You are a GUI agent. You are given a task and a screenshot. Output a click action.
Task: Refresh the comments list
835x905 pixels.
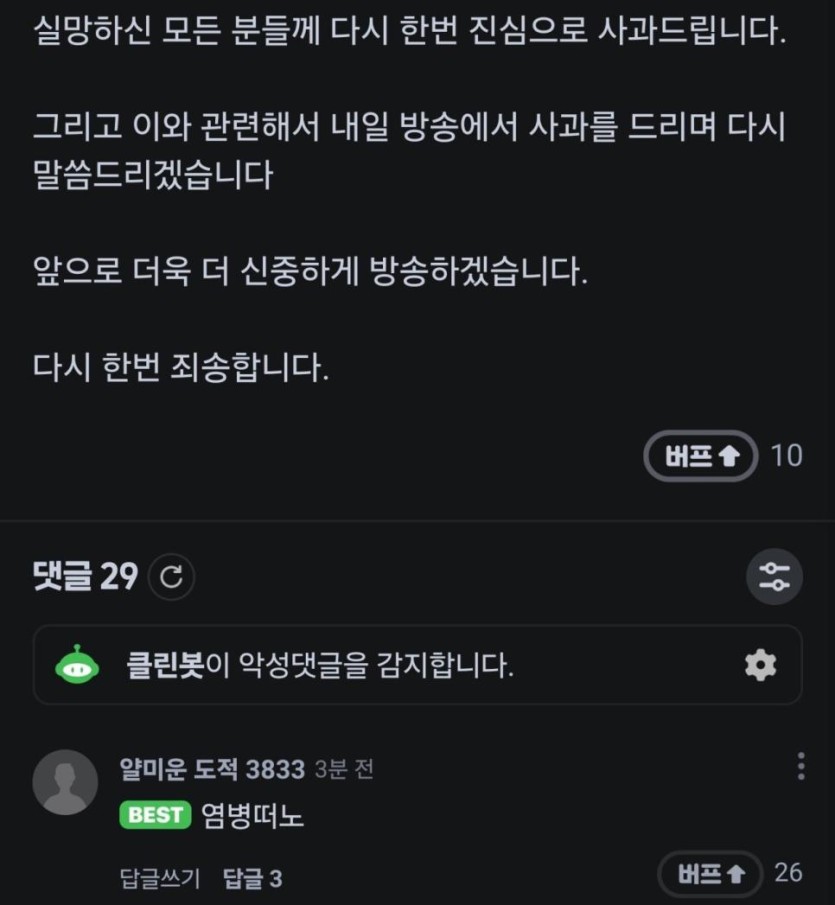coord(171,577)
